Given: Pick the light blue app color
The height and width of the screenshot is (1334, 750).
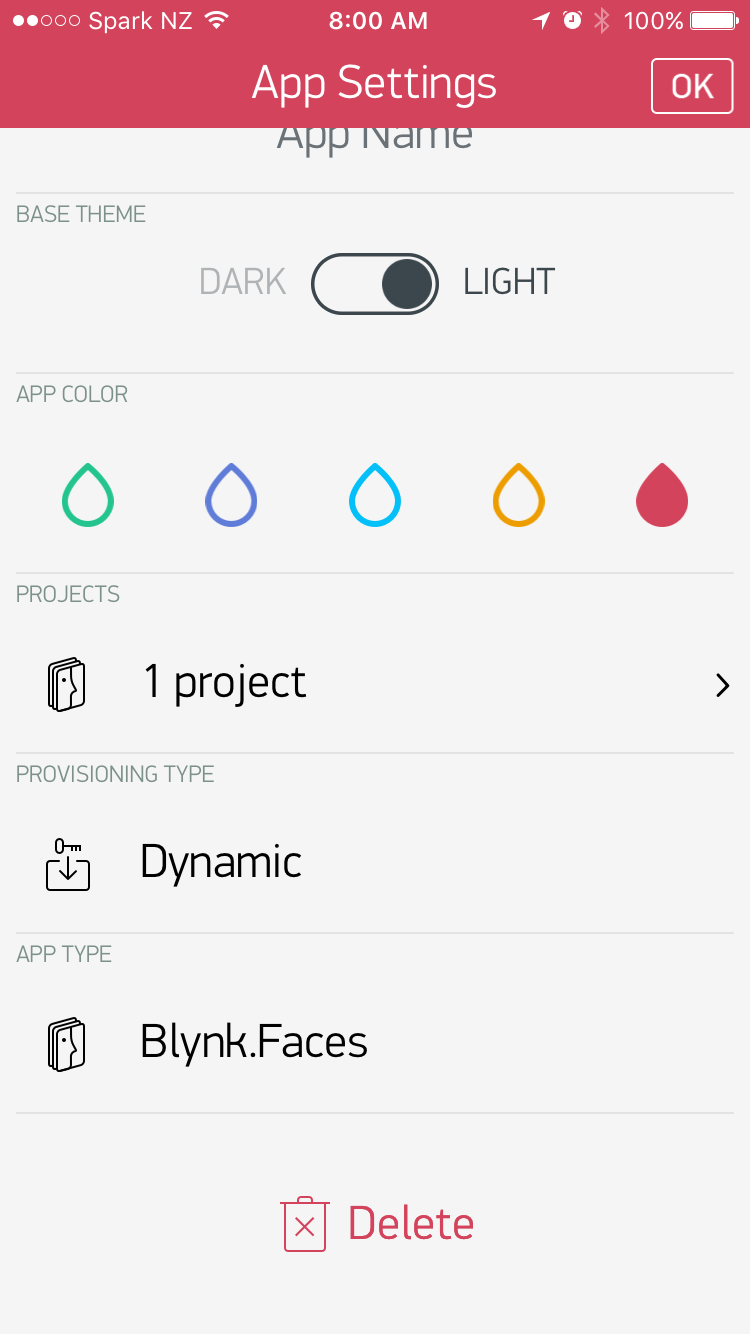Looking at the screenshot, I should [x=375, y=495].
